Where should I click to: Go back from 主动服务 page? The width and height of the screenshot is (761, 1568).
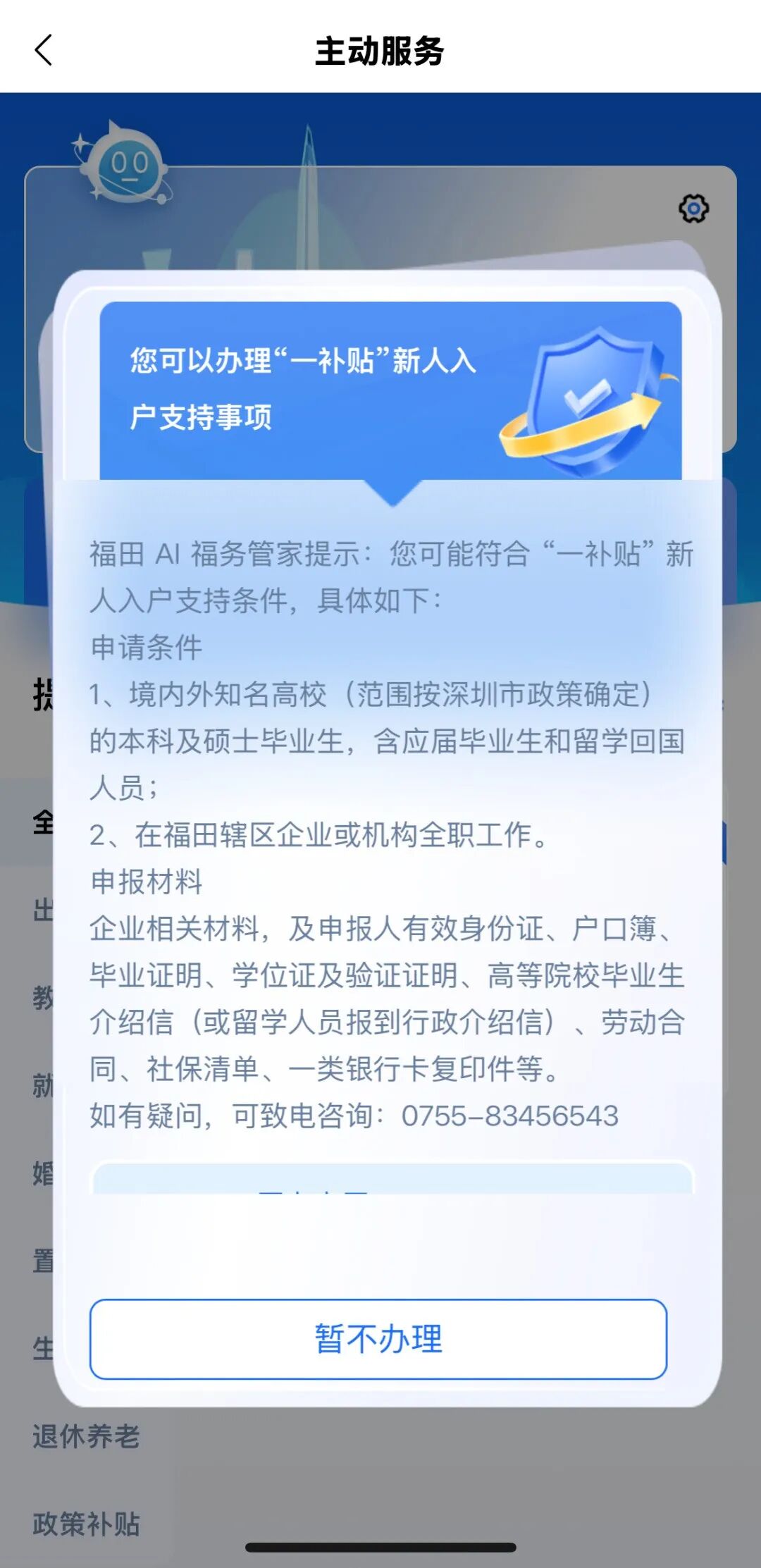point(44,51)
